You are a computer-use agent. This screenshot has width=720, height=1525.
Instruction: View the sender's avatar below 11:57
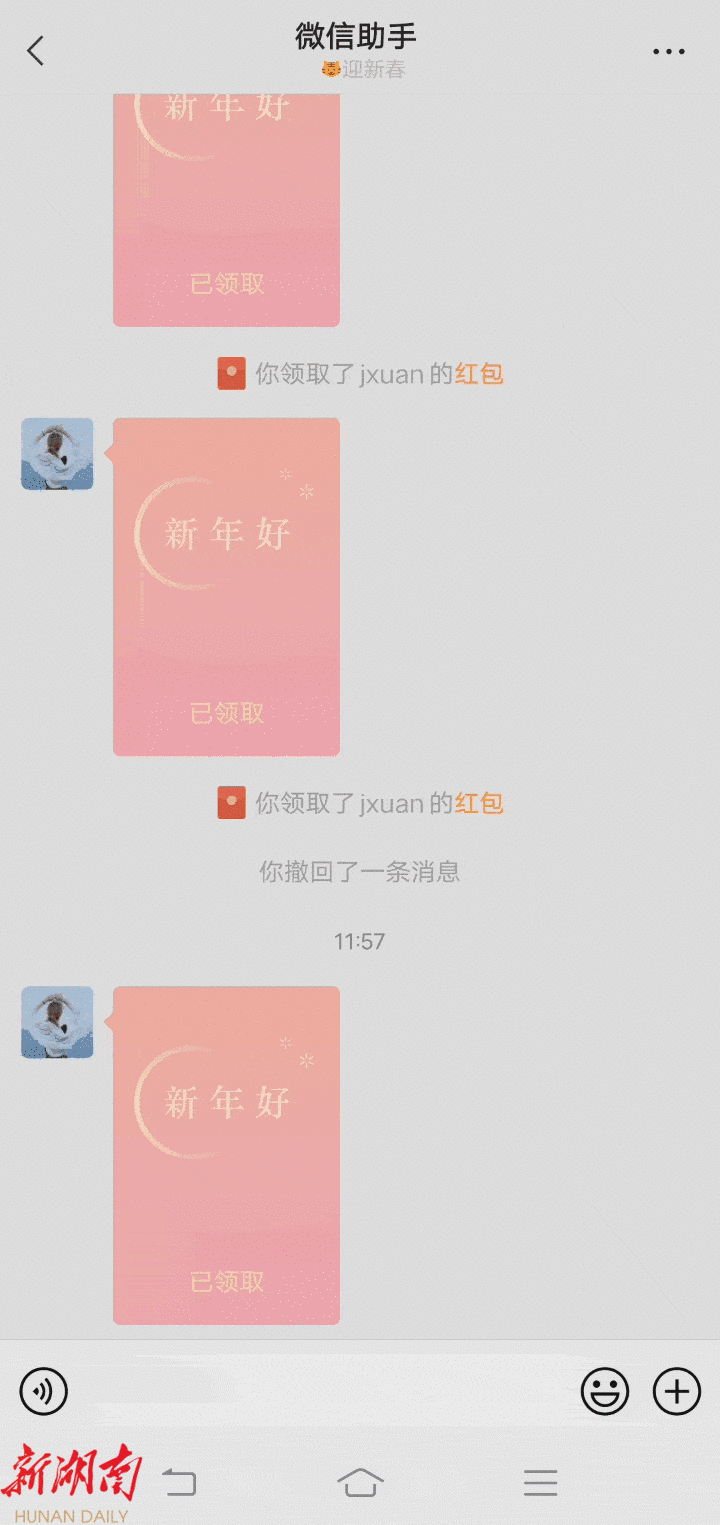coord(57,1022)
